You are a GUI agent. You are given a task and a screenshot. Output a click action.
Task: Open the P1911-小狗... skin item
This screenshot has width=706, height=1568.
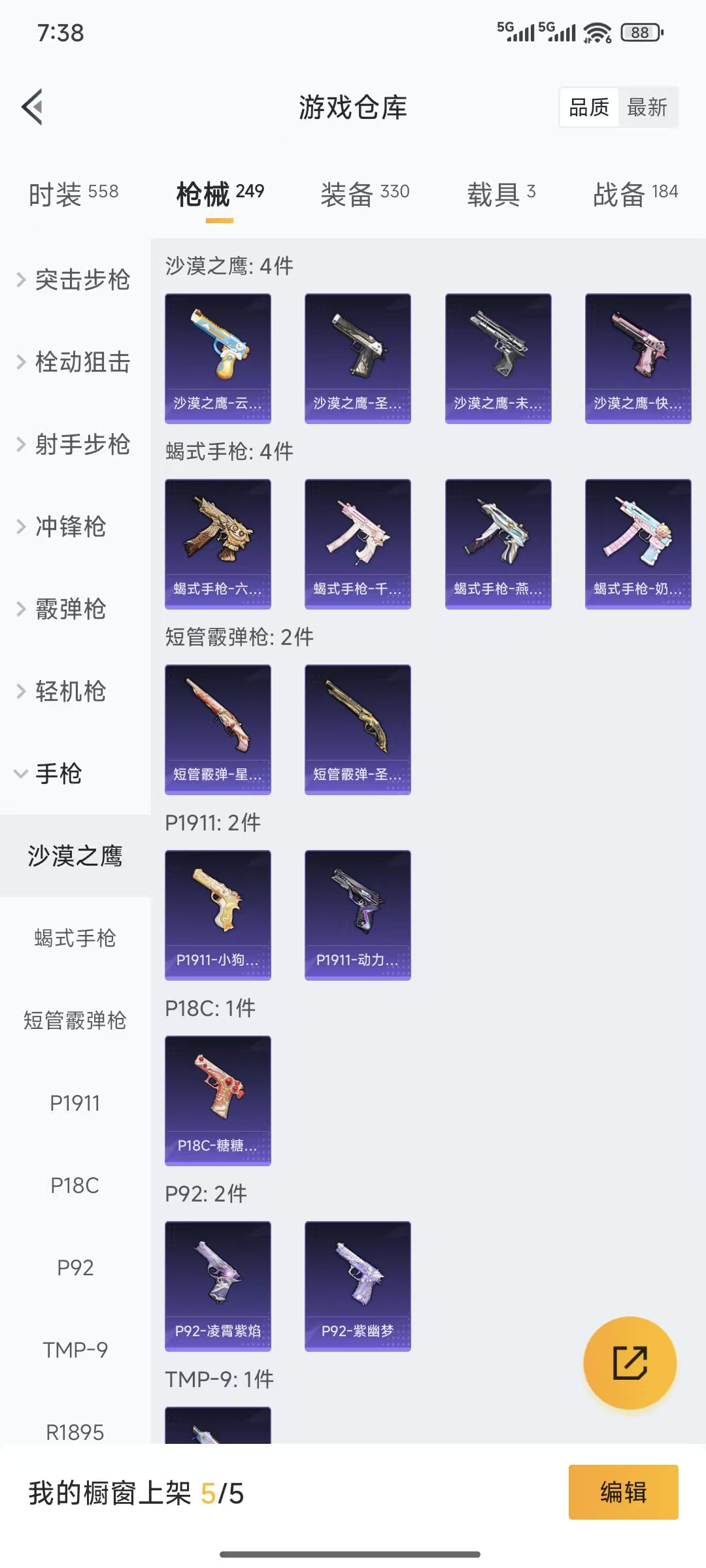tap(218, 915)
